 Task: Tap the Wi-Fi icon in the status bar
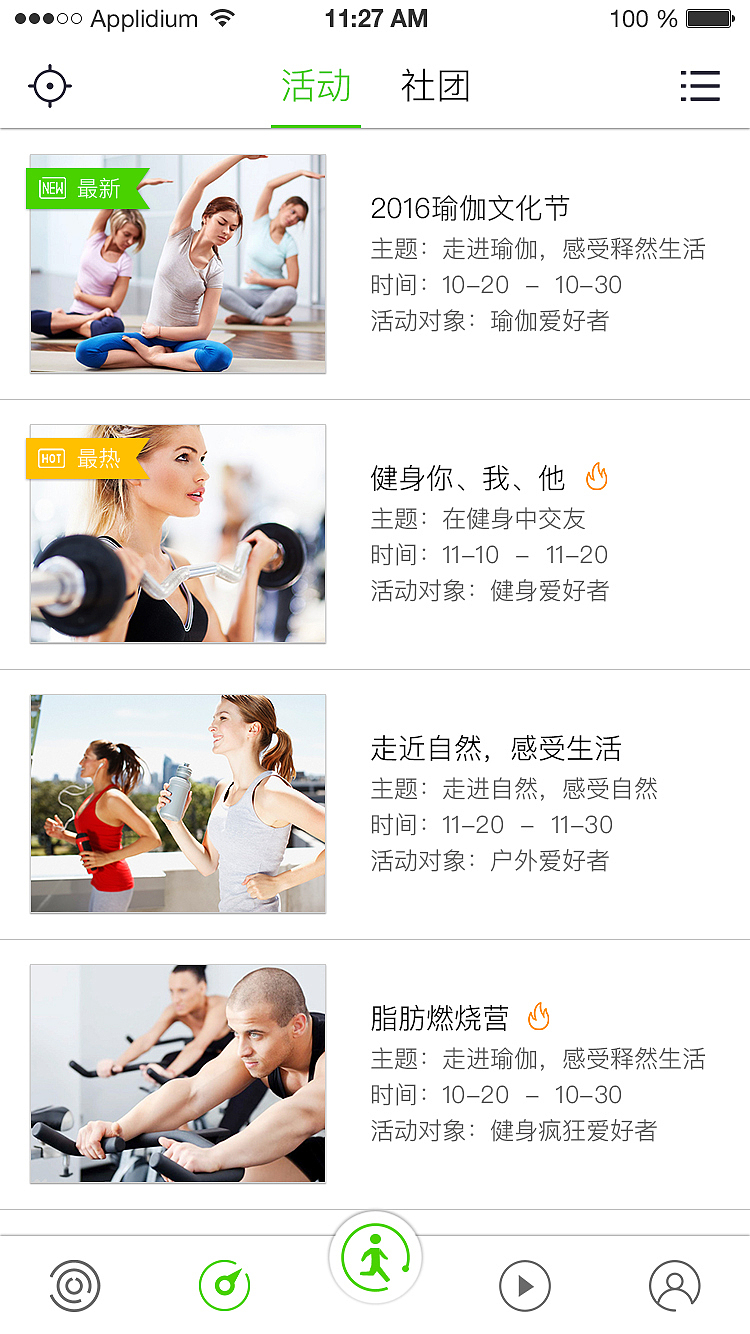point(222,16)
